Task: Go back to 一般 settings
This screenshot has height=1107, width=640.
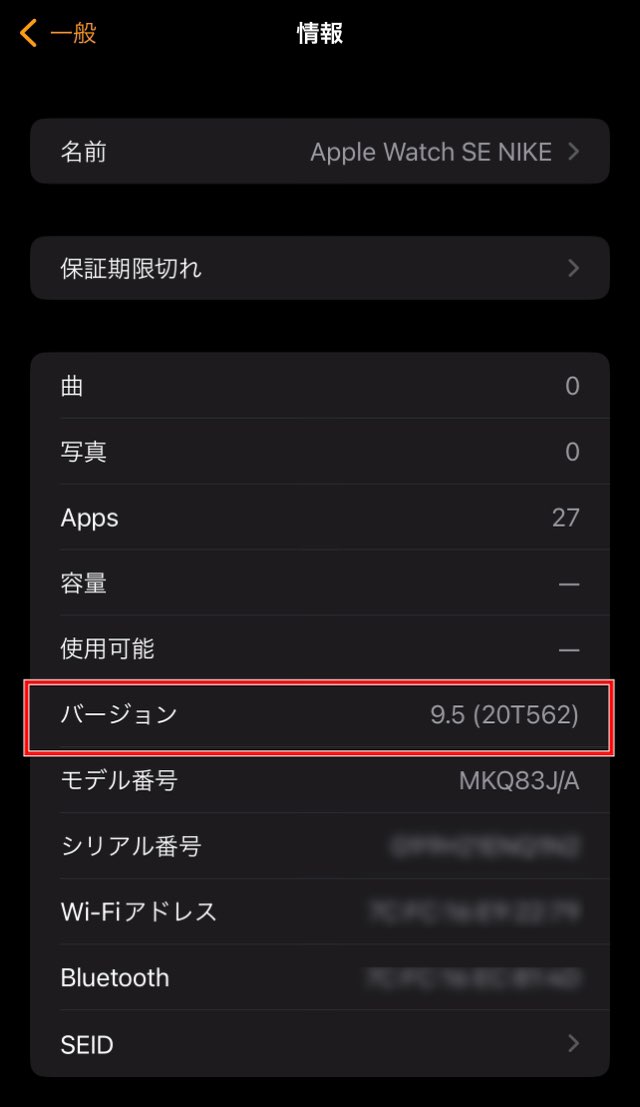Action: click(x=58, y=33)
